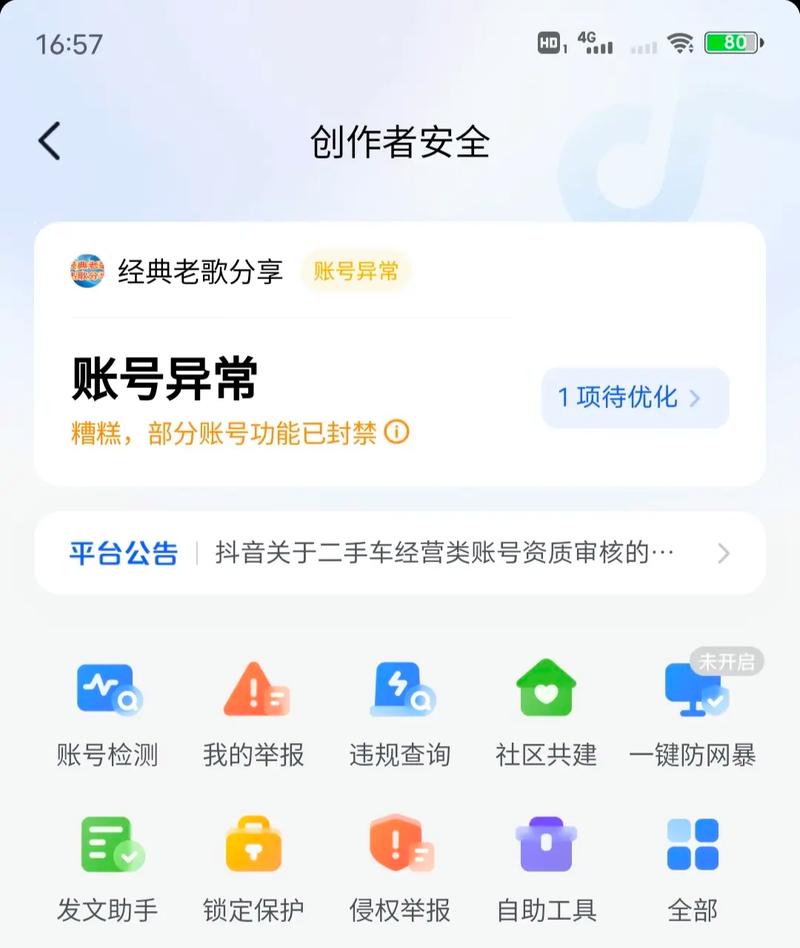The height and width of the screenshot is (948, 800).
Task: Open 自助工具
Action: 546,868
